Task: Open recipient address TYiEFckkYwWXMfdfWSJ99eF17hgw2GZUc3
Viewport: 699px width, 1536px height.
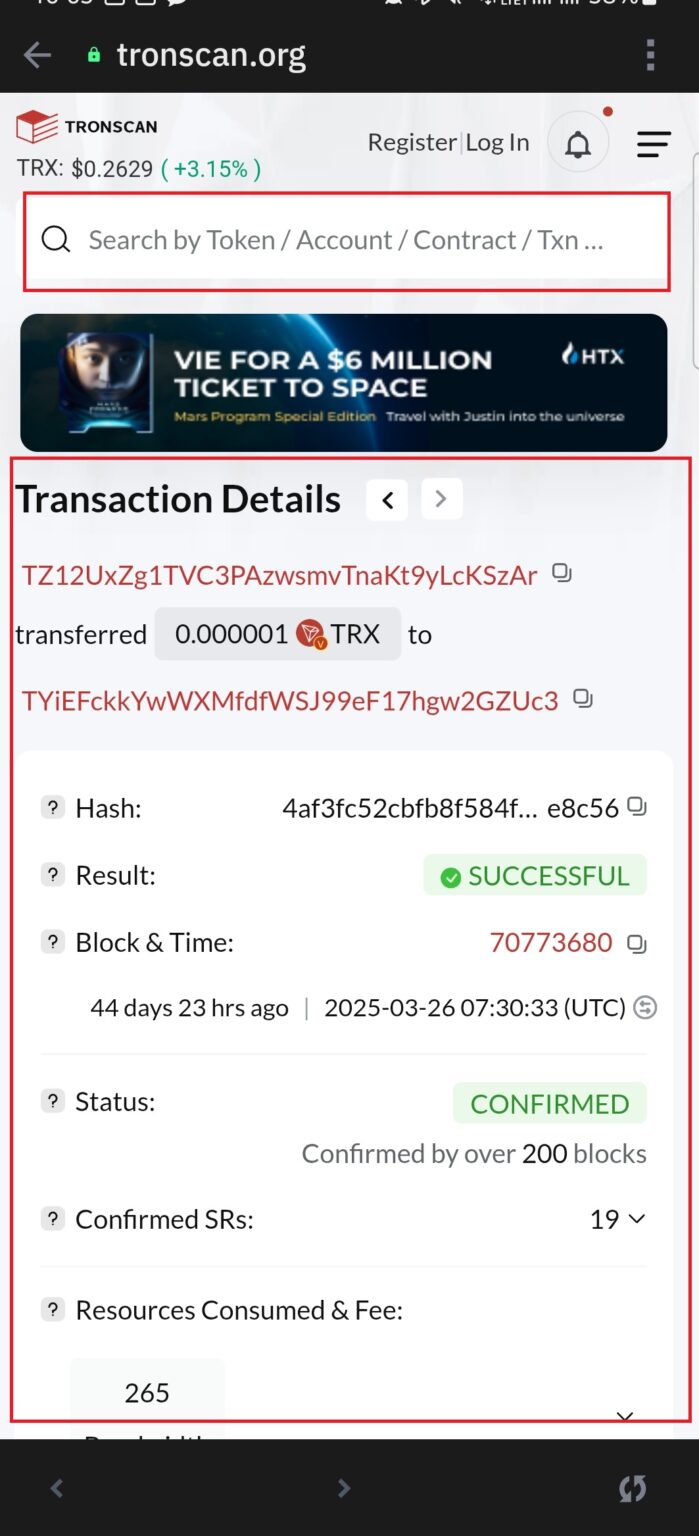Action: click(290, 700)
